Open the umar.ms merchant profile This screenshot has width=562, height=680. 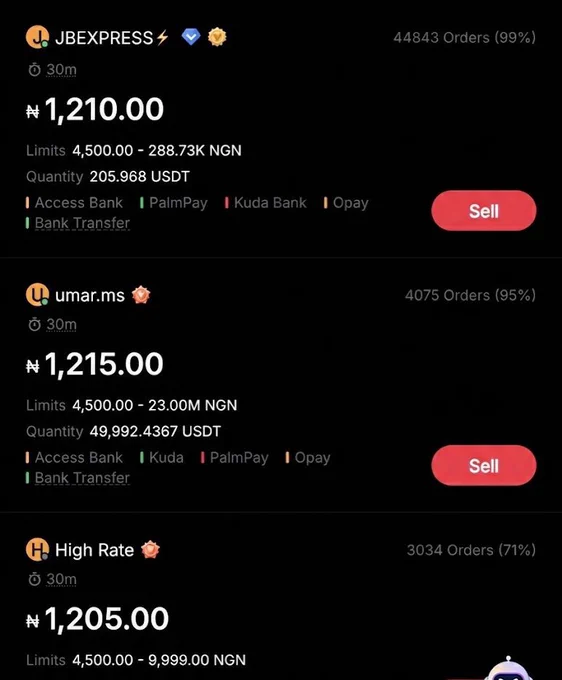coord(90,295)
